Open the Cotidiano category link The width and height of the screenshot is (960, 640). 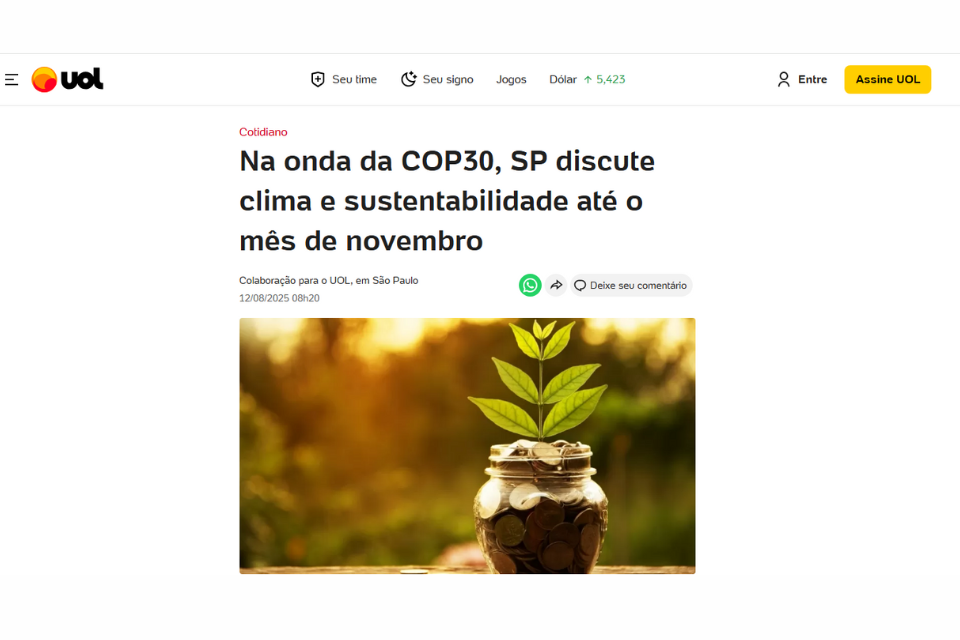coord(263,132)
